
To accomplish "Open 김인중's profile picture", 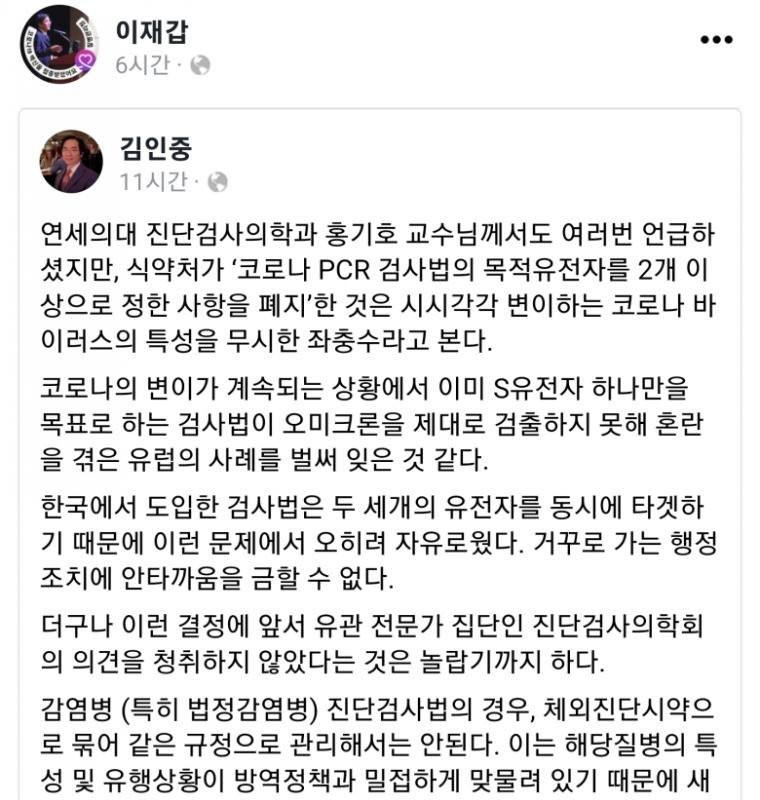I will pos(71,160).
